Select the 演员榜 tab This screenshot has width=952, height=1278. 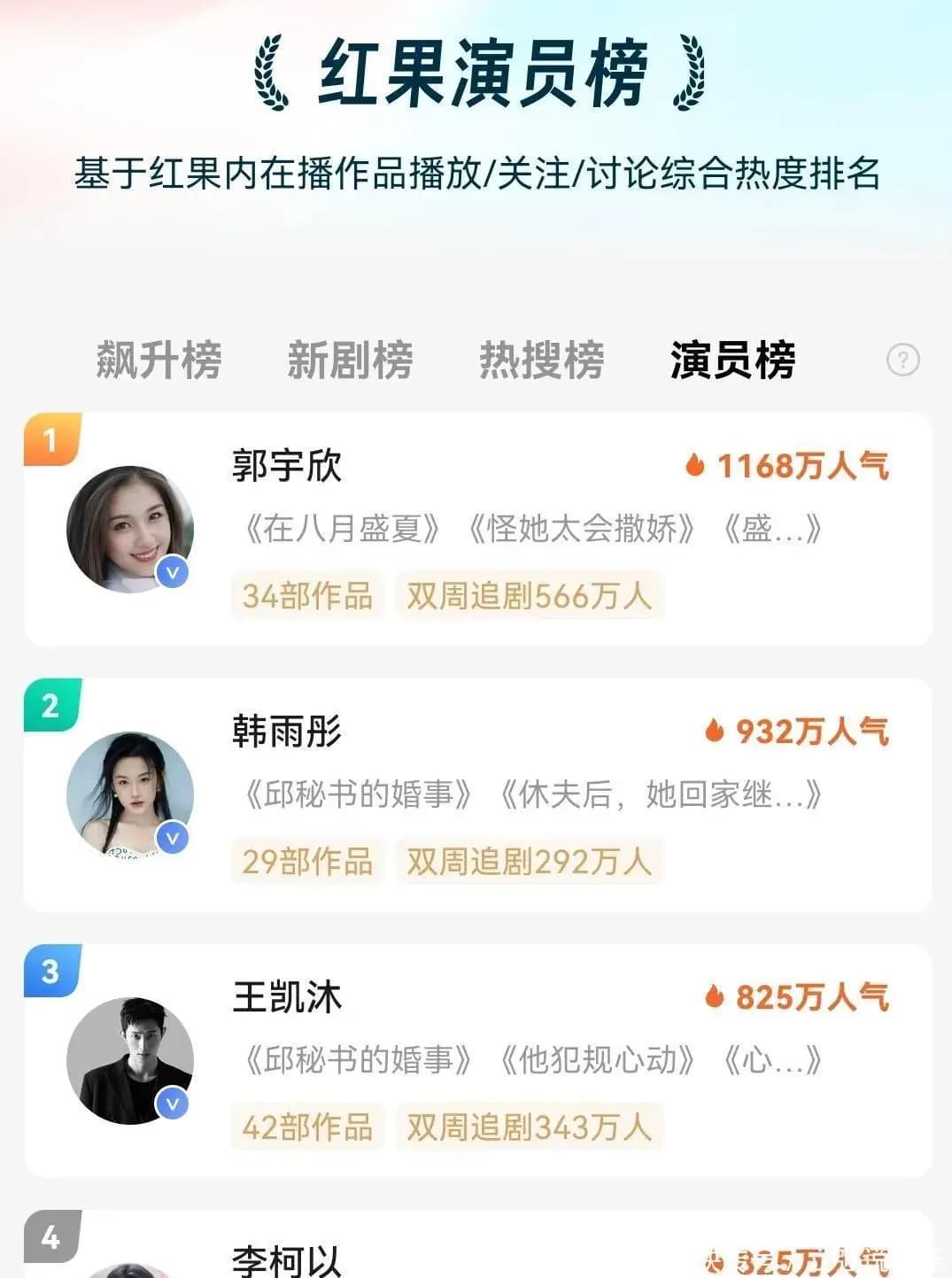733,360
